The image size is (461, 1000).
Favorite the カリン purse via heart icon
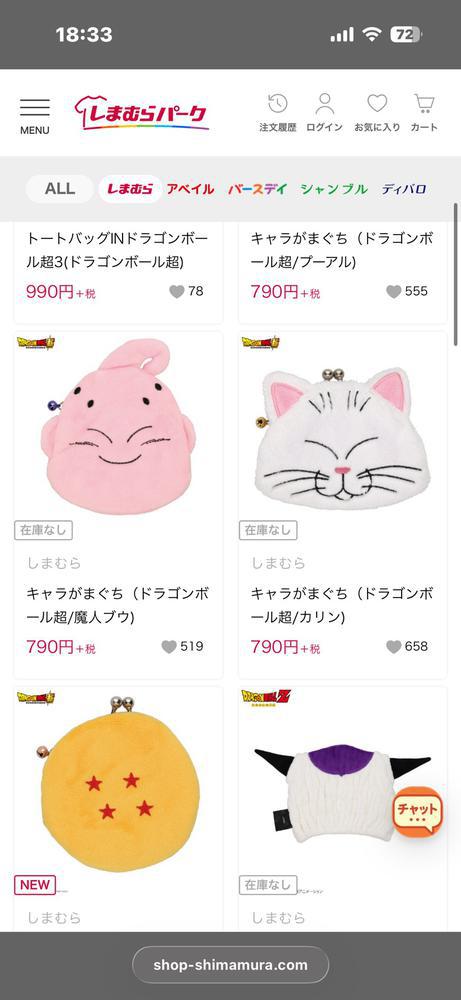pyautogui.click(x=393, y=647)
